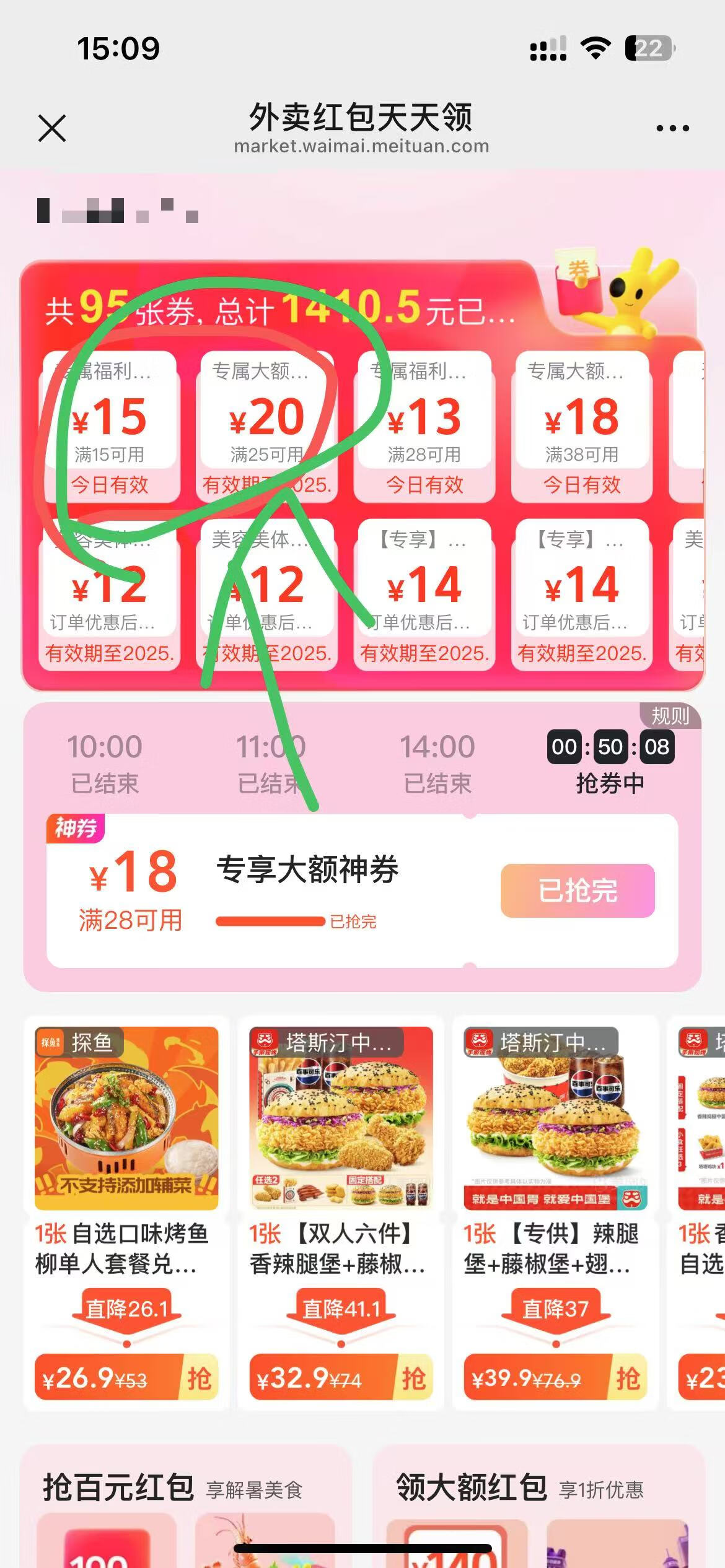The height and width of the screenshot is (1568, 725).
Task: Open the ¥18 满38可用 coupon card
Action: [x=582, y=426]
